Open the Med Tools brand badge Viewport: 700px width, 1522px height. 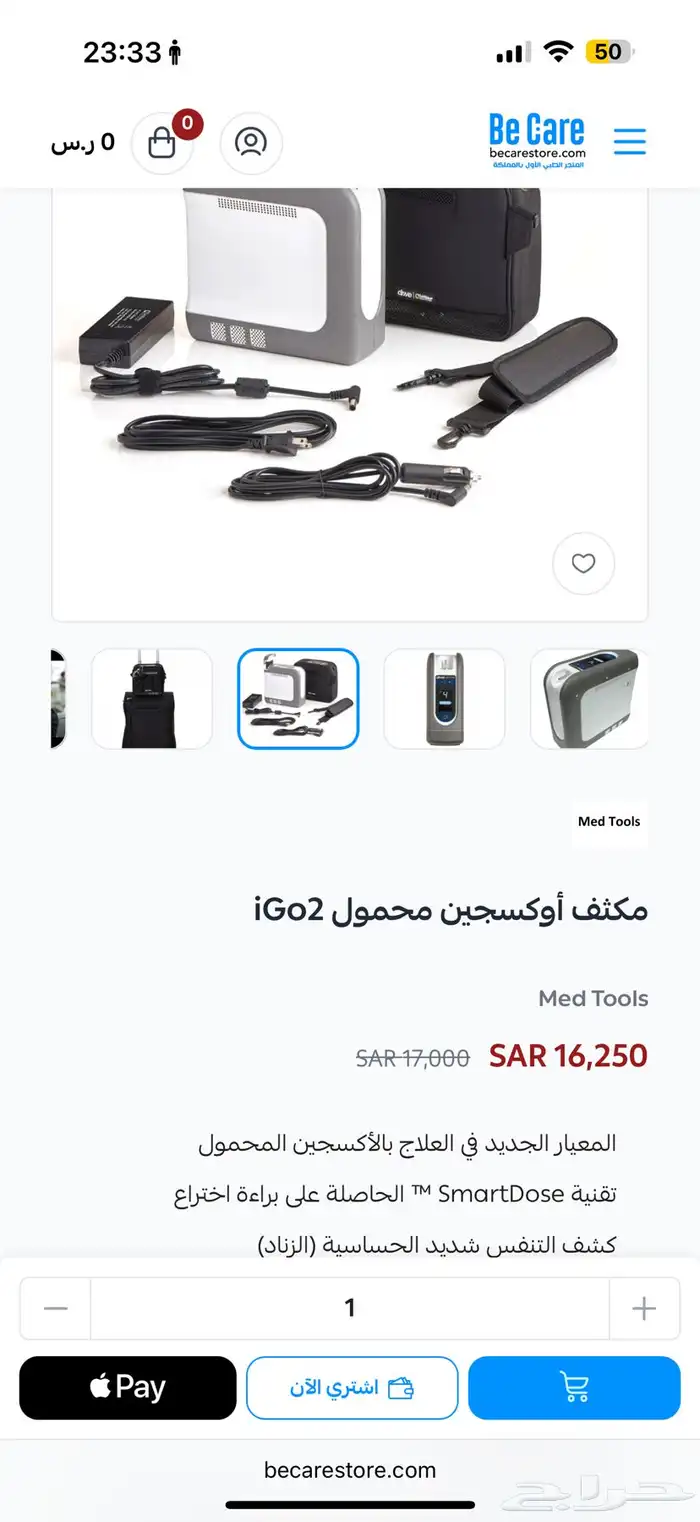tap(609, 822)
